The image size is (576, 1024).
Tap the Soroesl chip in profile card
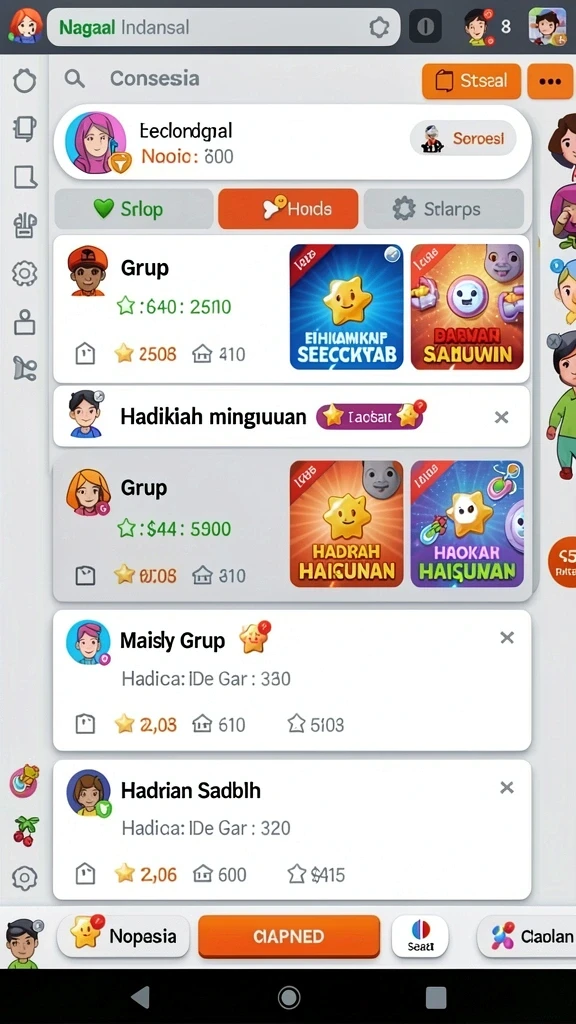(463, 139)
